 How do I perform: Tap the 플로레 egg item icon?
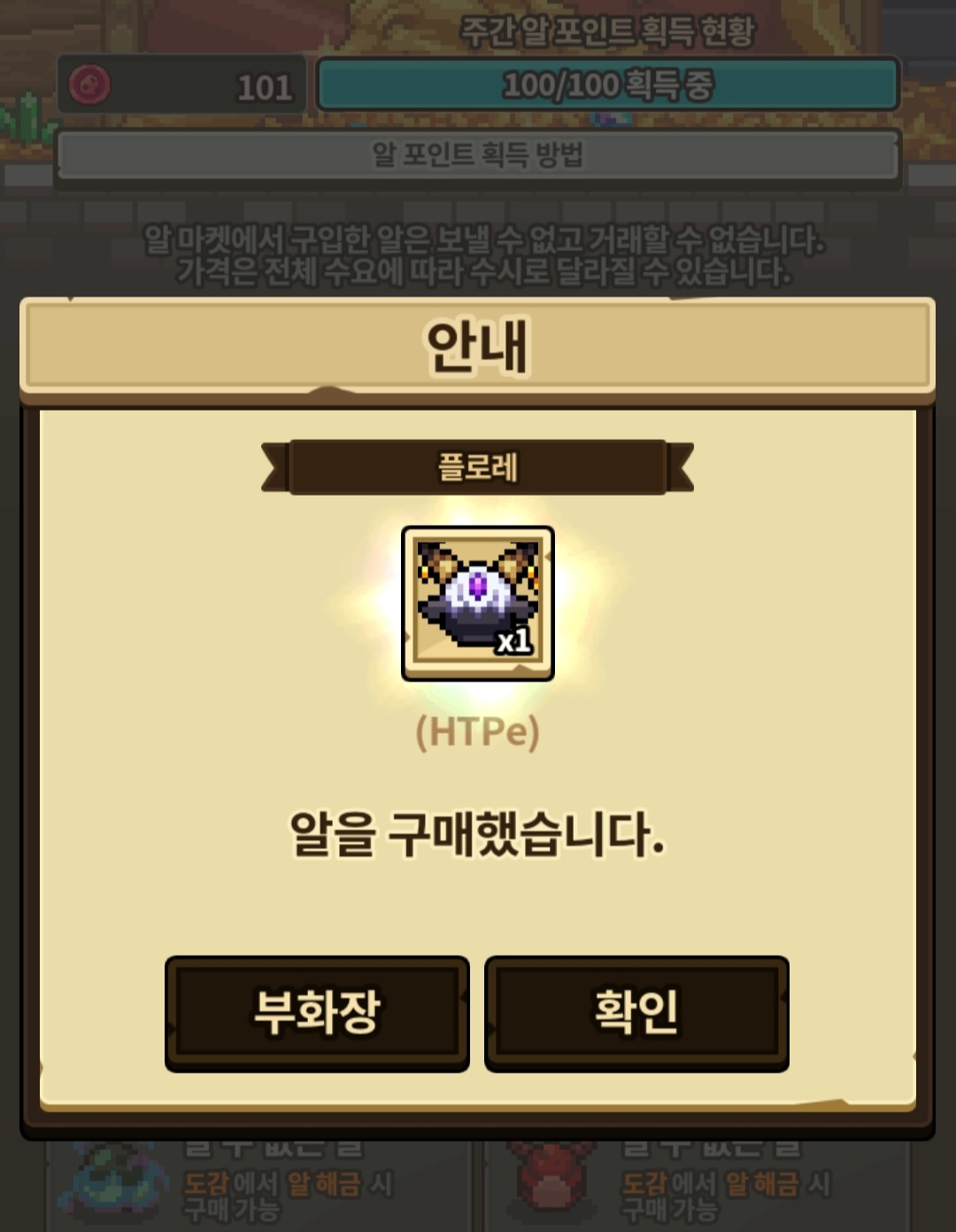pyautogui.click(x=478, y=604)
